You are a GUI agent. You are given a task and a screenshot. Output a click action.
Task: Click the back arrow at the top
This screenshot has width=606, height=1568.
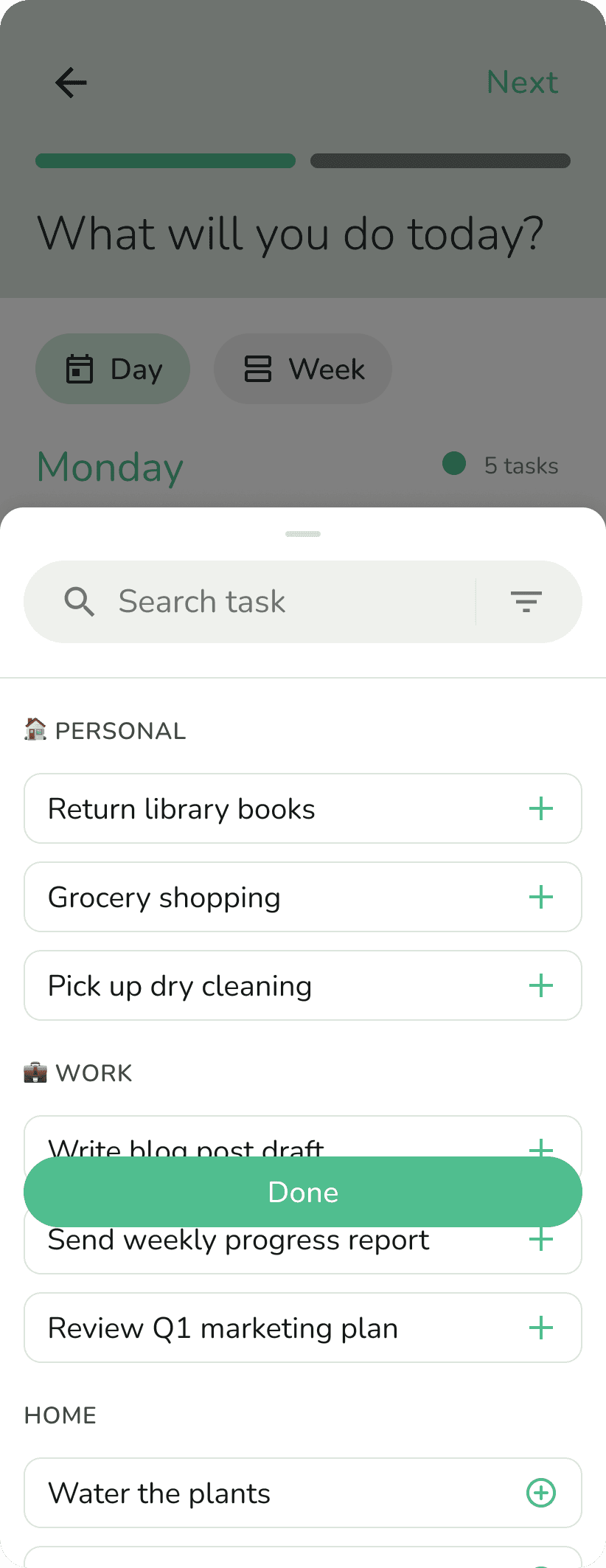pos(70,83)
